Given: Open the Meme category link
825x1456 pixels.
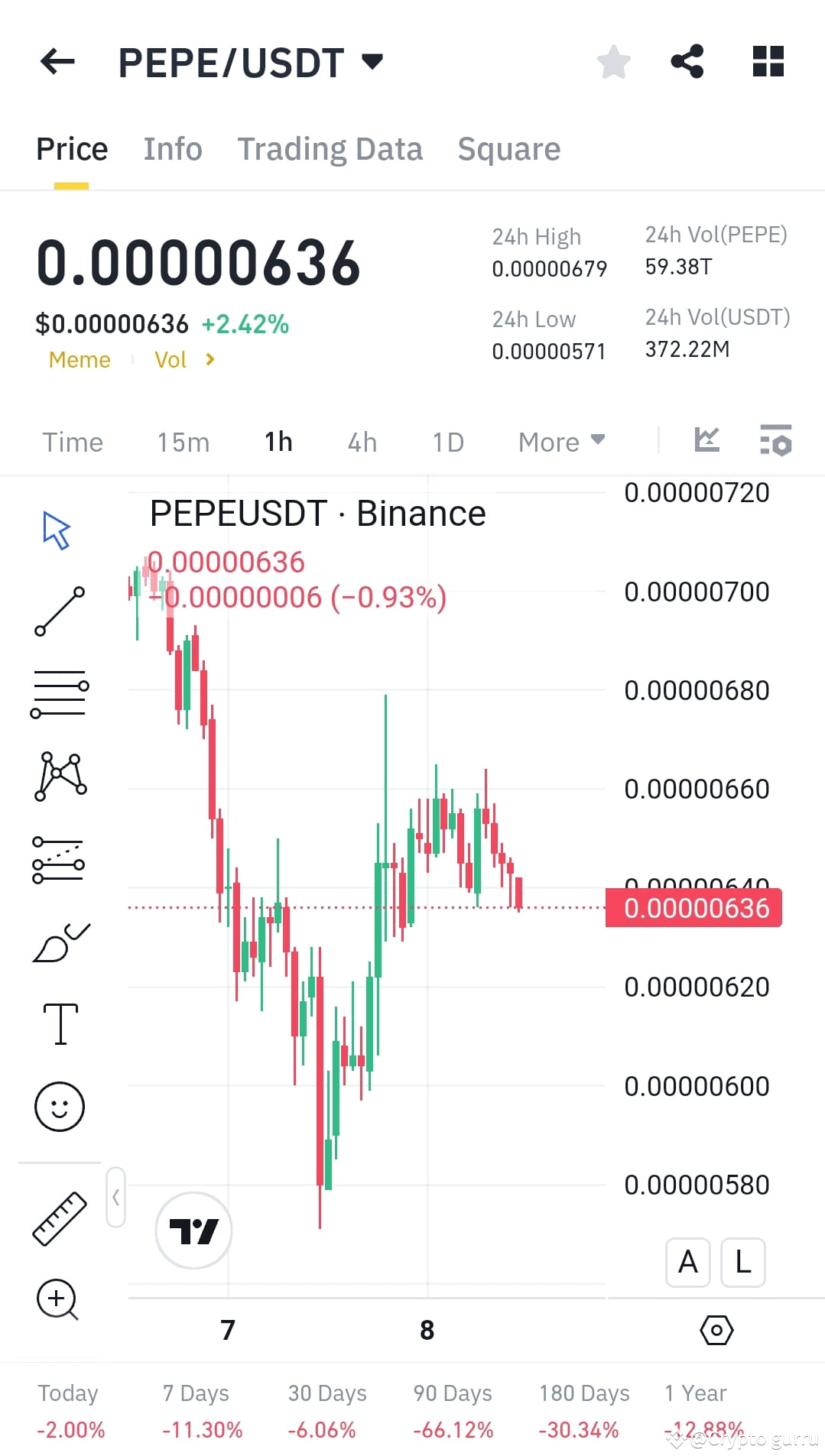Looking at the screenshot, I should coord(79,359).
